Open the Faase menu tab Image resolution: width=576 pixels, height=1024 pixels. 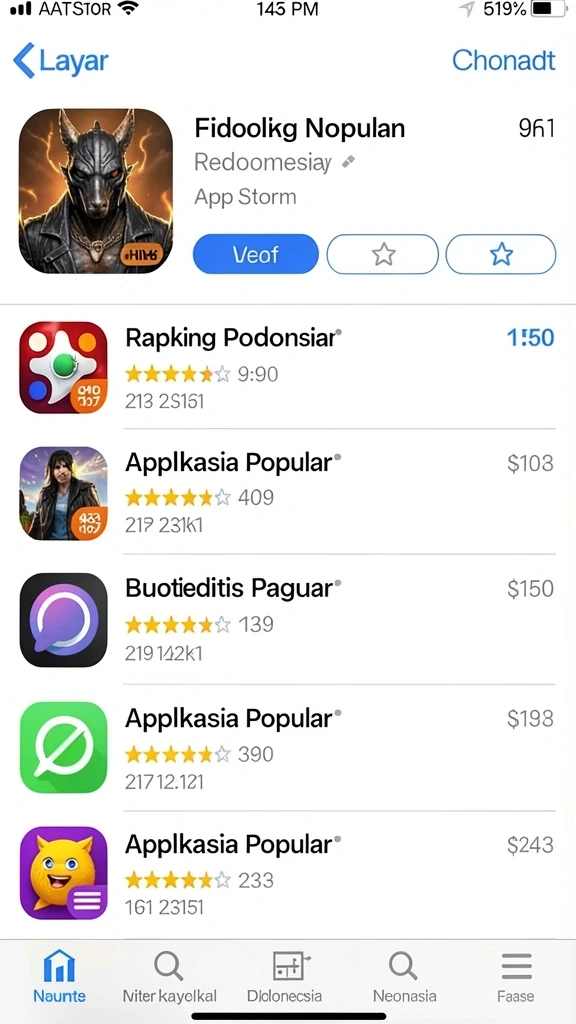[x=516, y=976]
